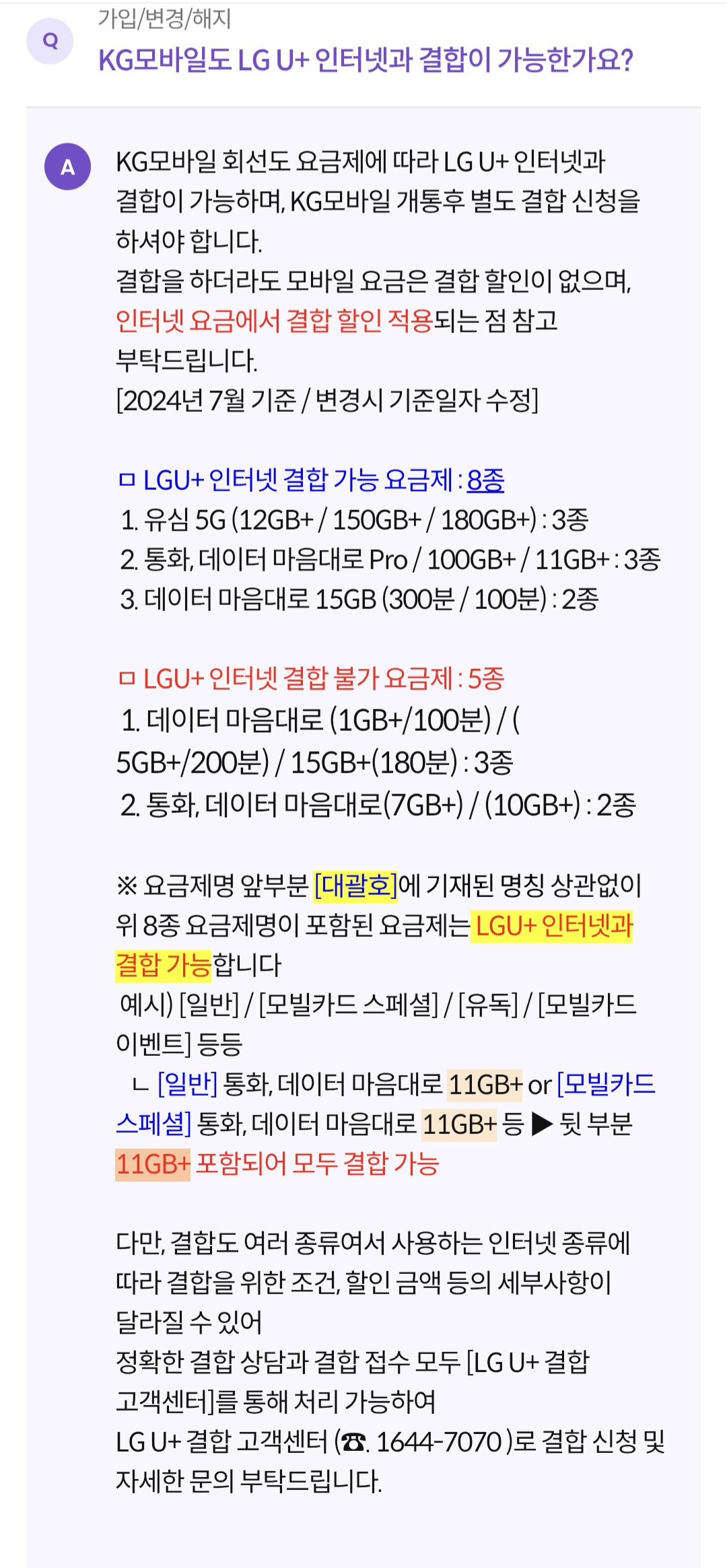Tap the underlined 8종 link

coord(485,480)
